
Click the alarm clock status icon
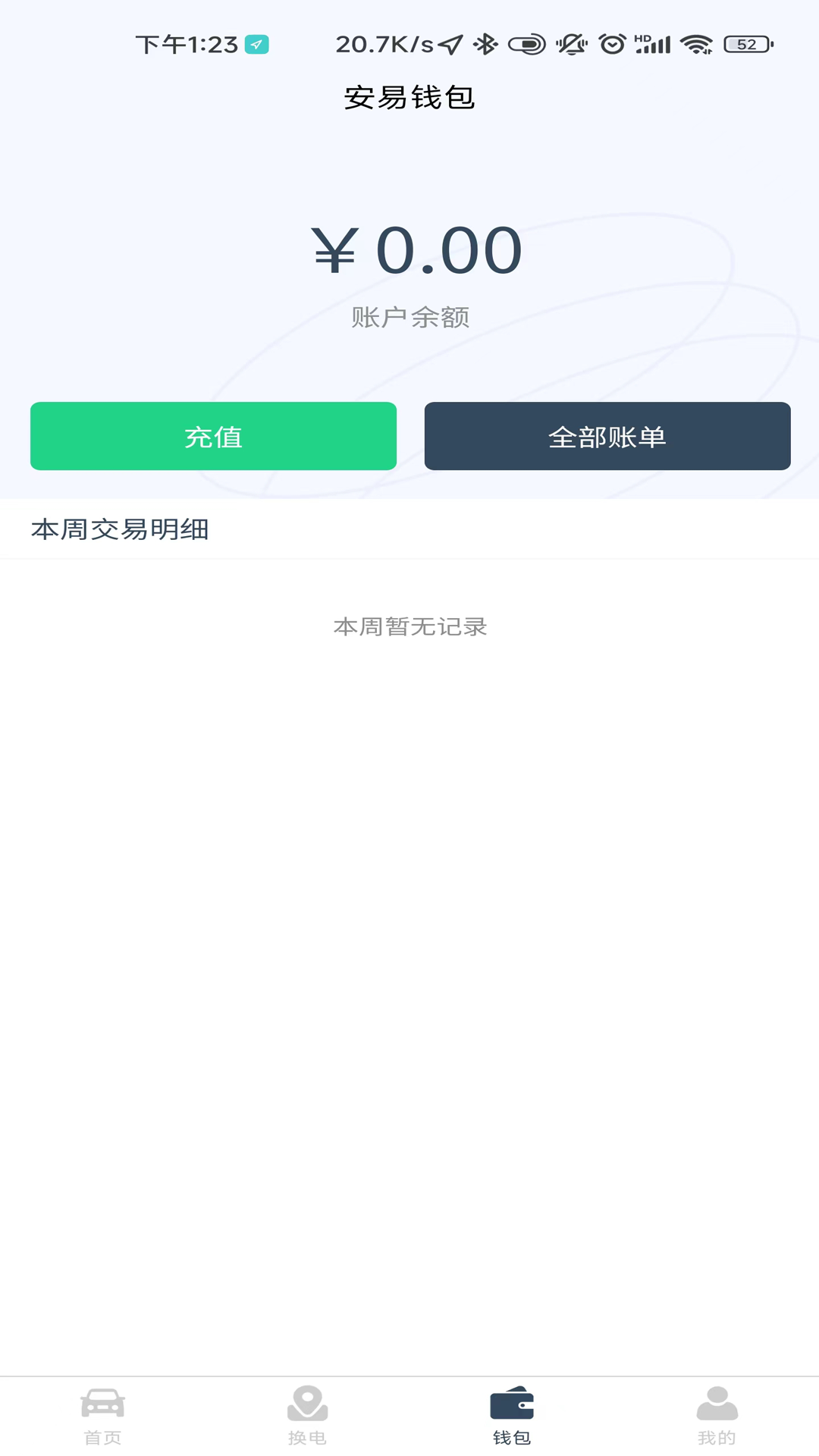pyautogui.click(x=613, y=44)
